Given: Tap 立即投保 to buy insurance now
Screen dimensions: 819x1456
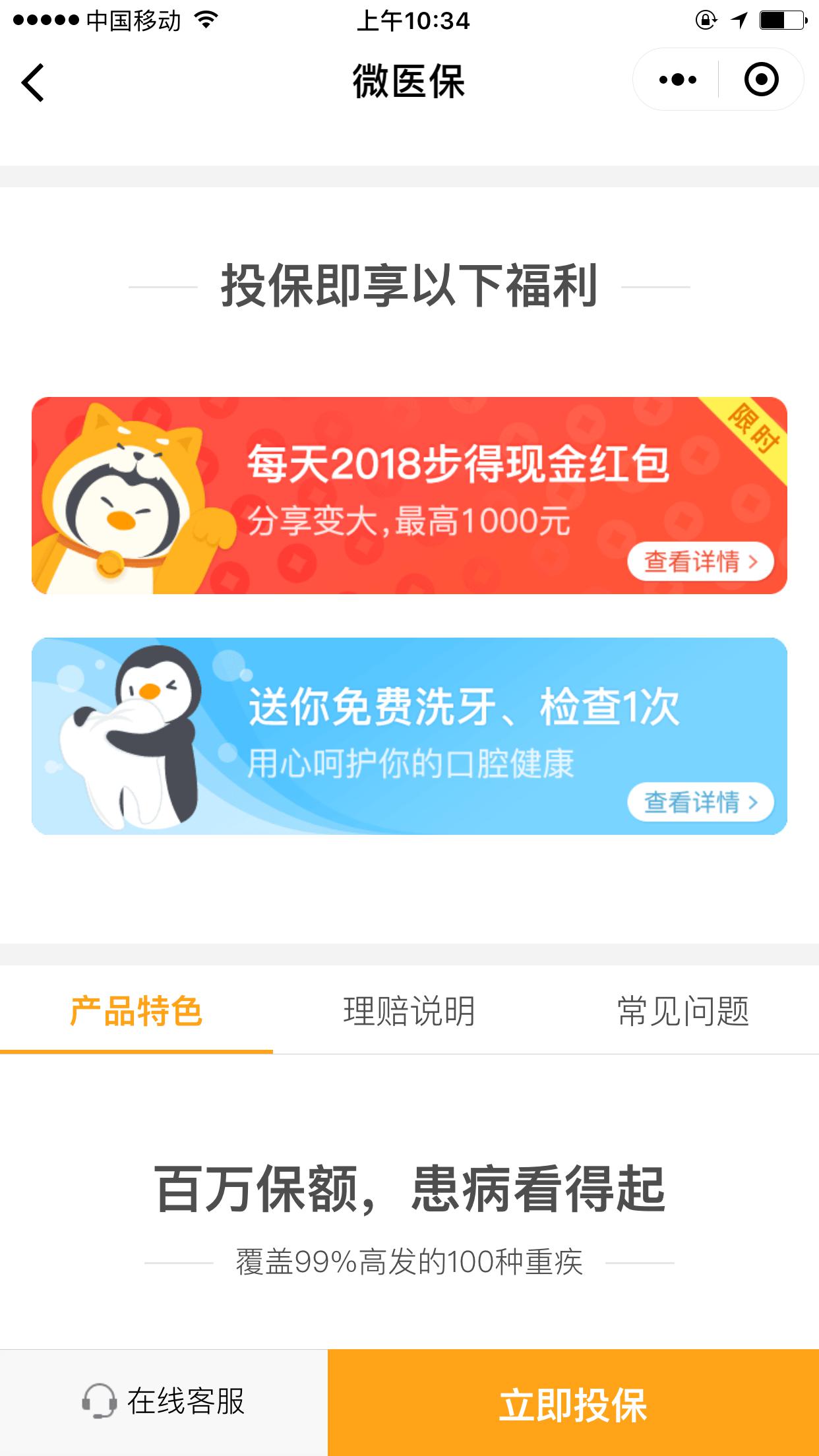Looking at the screenshot, I should pyautogui.click(x=573, y=1404).
